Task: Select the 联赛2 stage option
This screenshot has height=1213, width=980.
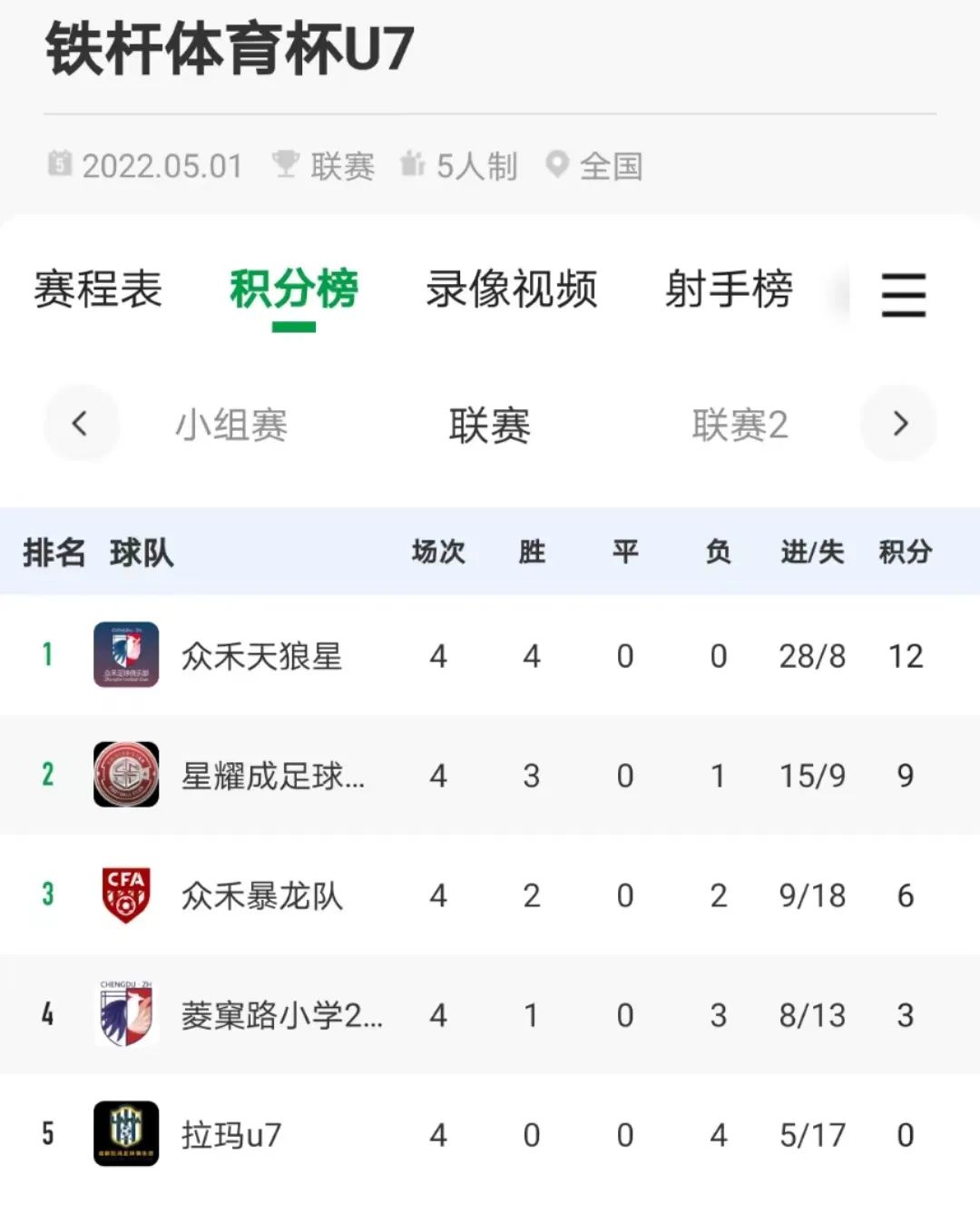Action: pos(742,424)
